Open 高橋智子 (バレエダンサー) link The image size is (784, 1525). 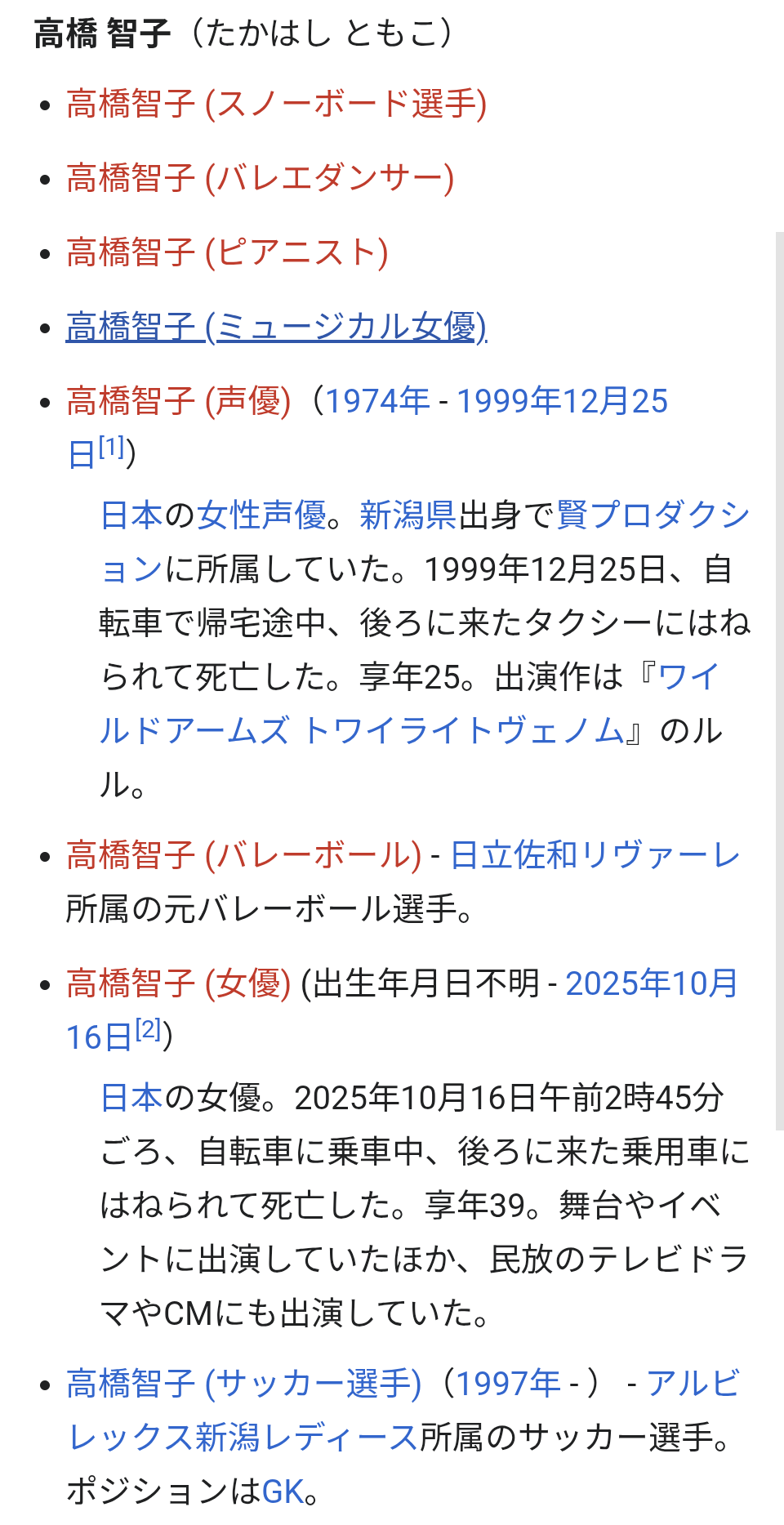(260, 179)
